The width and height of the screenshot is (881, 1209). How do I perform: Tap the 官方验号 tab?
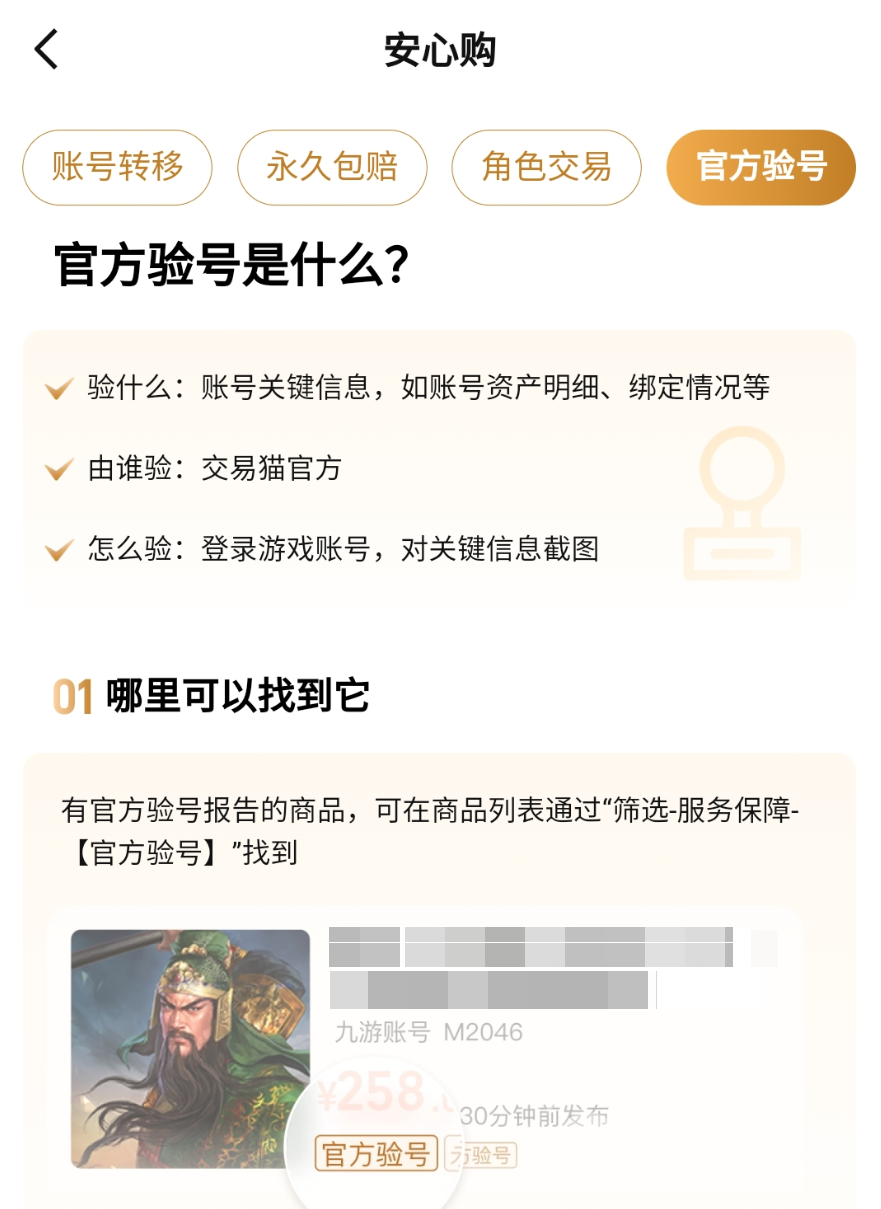point(761,167)
